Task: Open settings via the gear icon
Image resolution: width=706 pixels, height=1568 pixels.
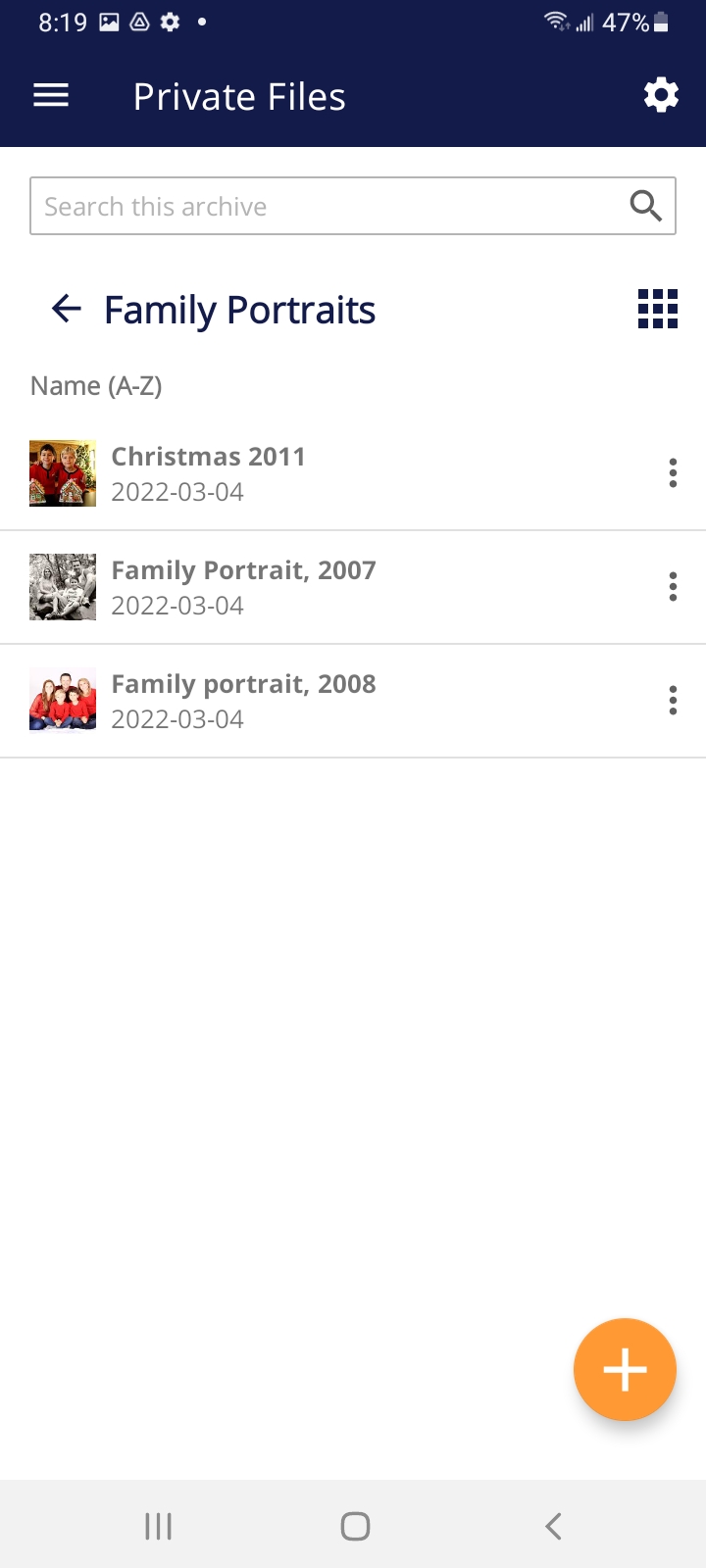Action: click(661, 96)
